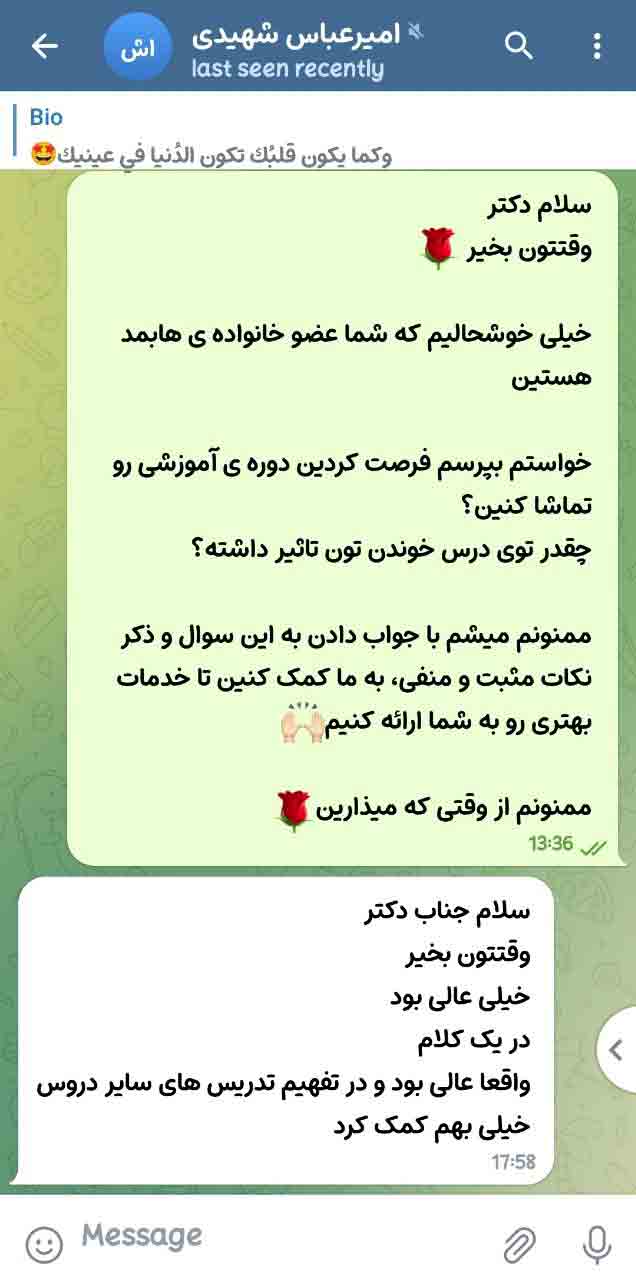Open the three-dot overflow menu
This screenshot has height=1280, width=636.
click(597, 46)
